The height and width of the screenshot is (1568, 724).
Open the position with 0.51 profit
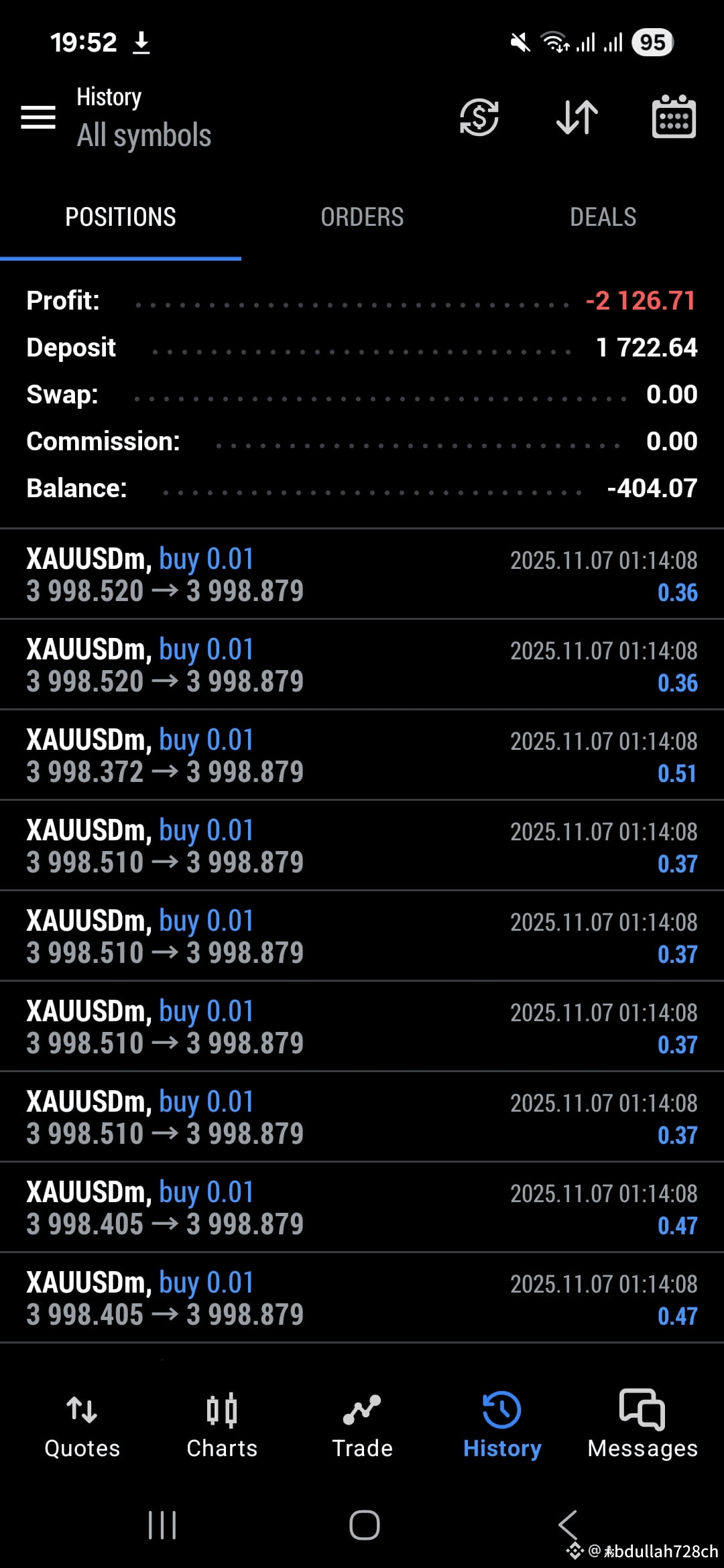point(362,755)
